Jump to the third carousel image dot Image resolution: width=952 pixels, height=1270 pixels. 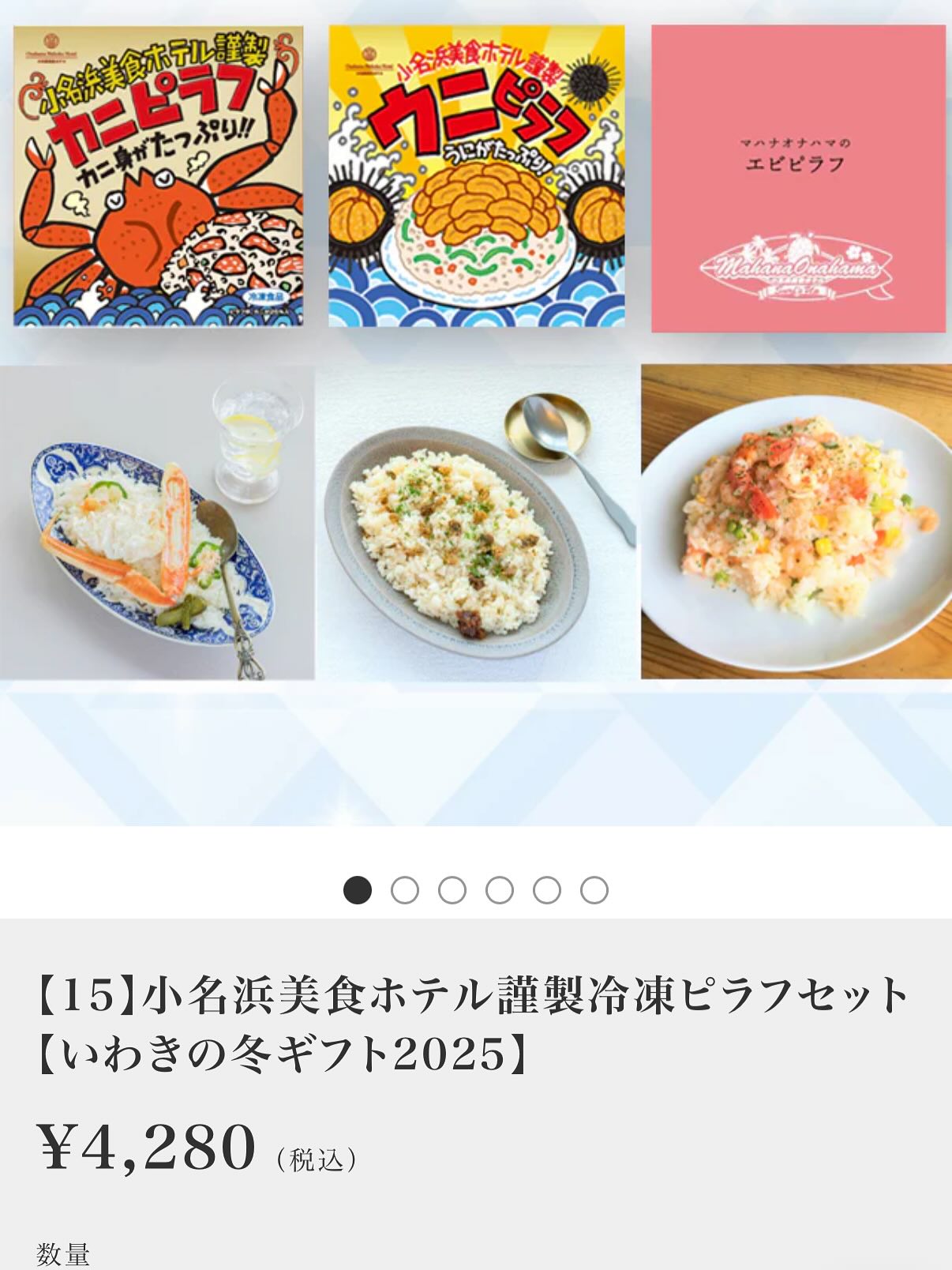tap(452, 890)
